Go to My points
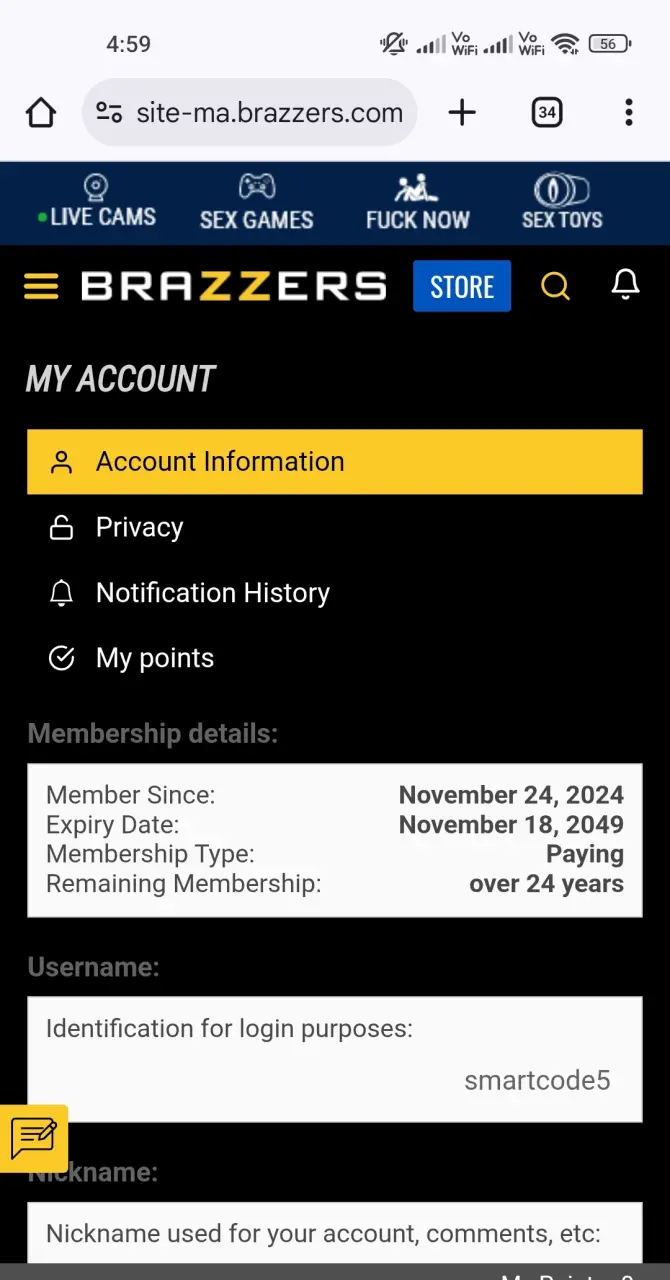Image resolution: width=670 pixels, height=1280 pixels. click(335, 658)
